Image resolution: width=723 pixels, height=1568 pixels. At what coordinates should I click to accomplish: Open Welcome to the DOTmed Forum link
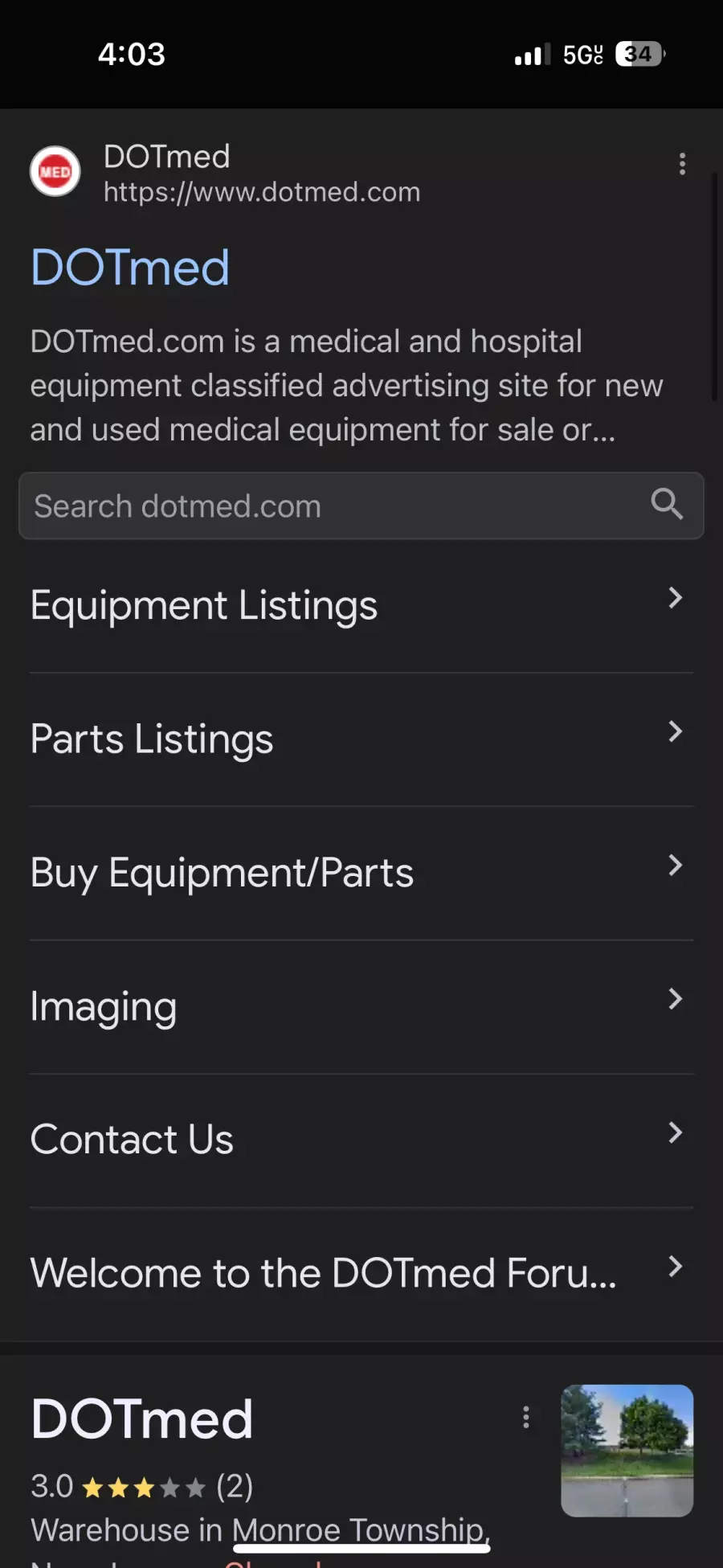[361, 1273]
